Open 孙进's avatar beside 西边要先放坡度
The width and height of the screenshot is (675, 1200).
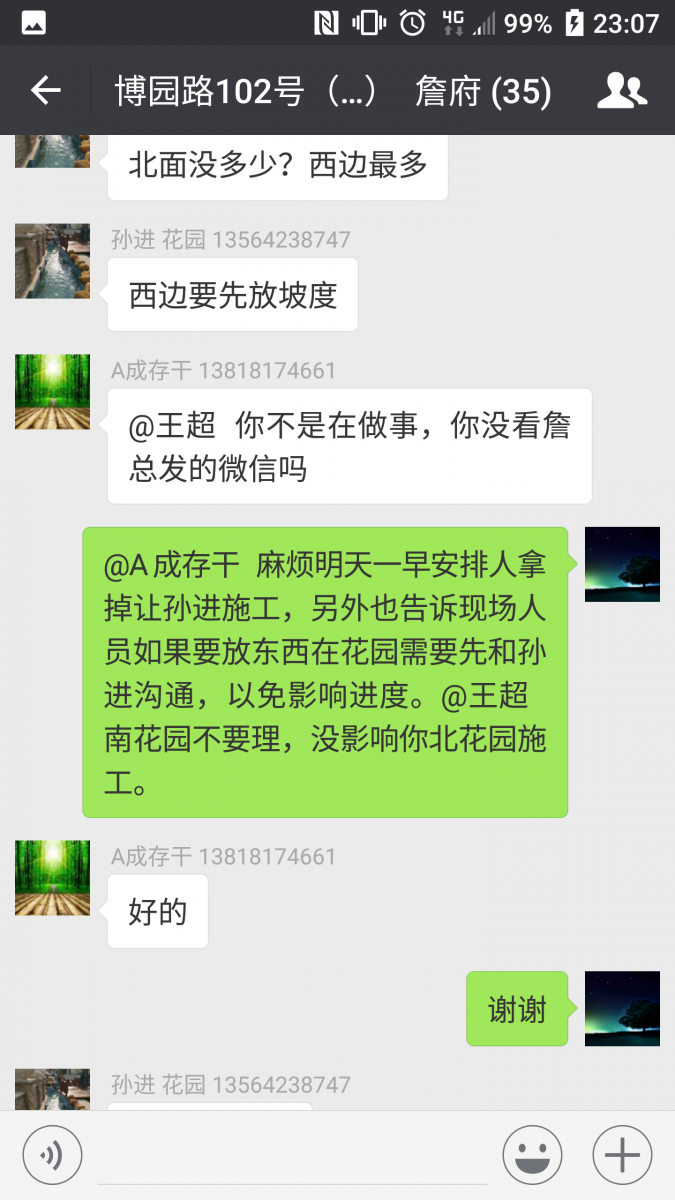[x=52, y=261]
